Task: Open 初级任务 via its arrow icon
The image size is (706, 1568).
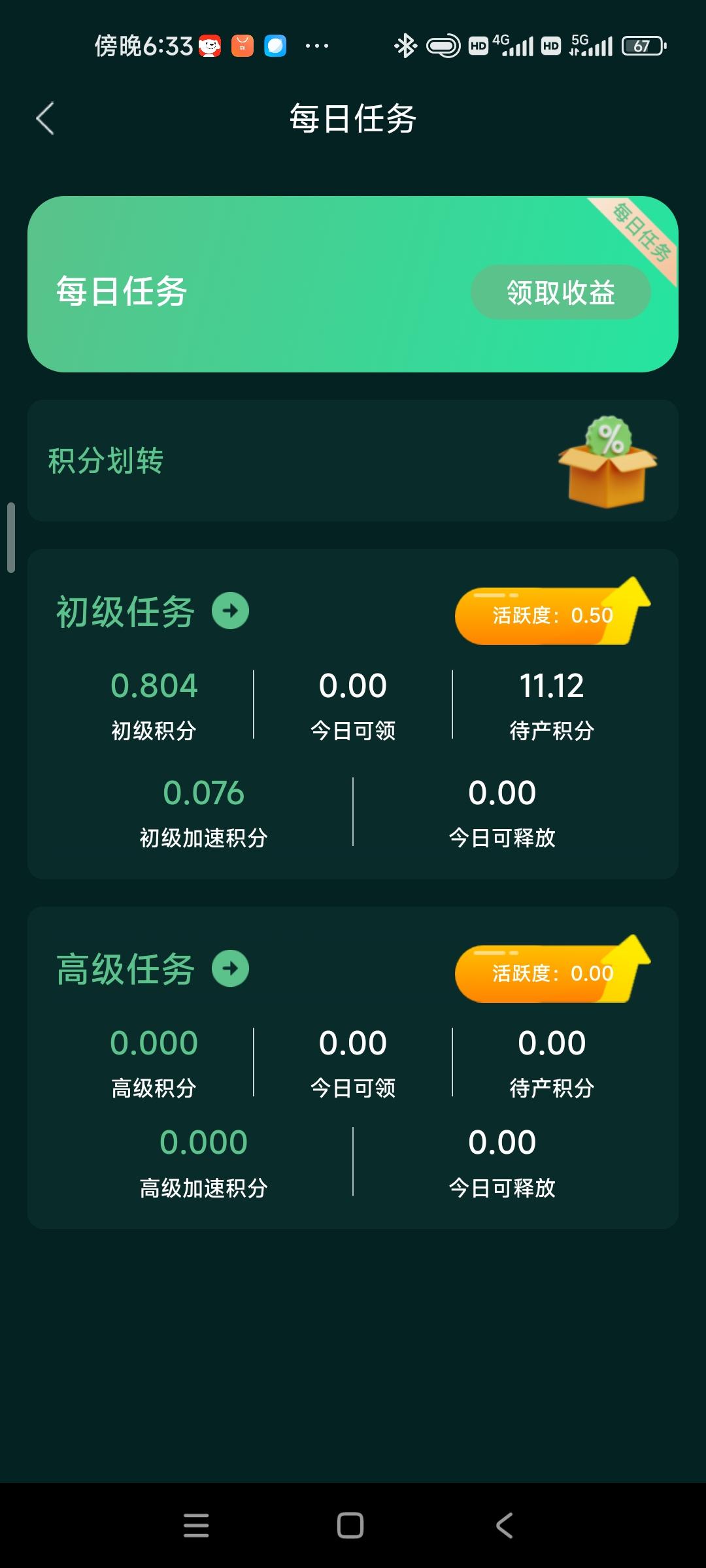Action: (231, 611)
